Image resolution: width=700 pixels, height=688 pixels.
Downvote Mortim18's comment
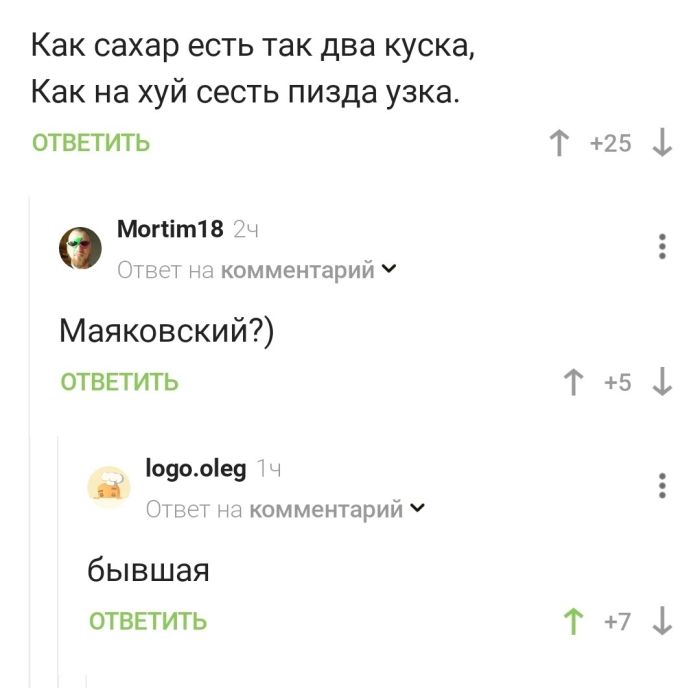661,382
